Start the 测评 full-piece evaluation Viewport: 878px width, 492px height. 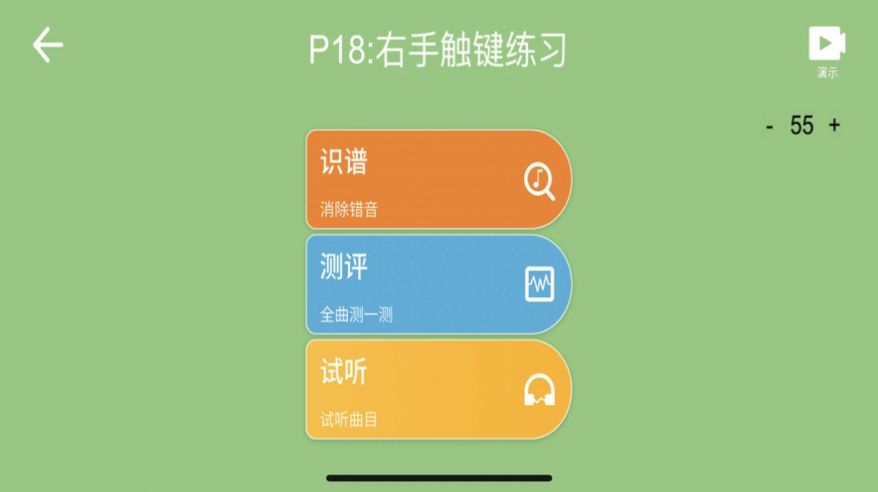[x=437, y=285]
